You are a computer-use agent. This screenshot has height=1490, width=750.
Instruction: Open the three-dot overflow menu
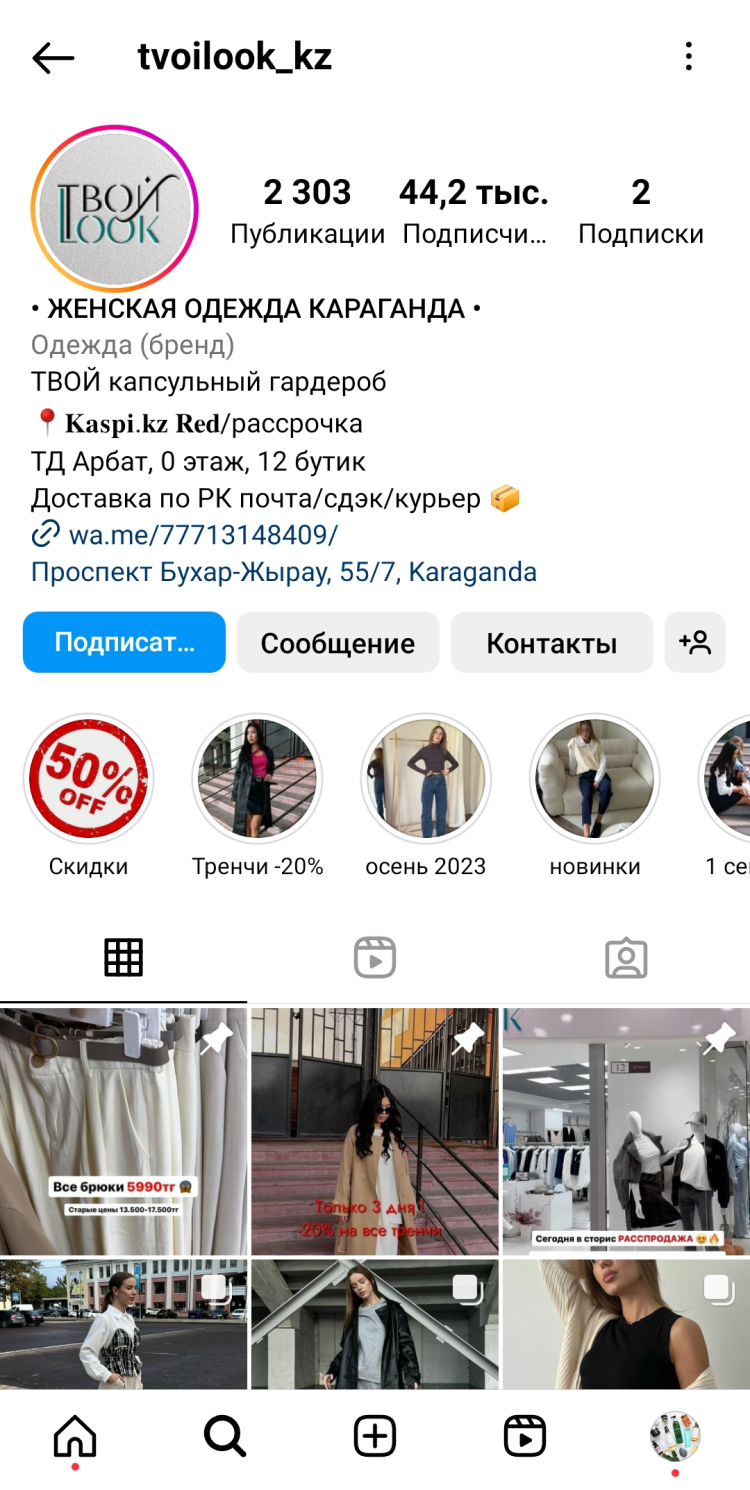point(688,57)
